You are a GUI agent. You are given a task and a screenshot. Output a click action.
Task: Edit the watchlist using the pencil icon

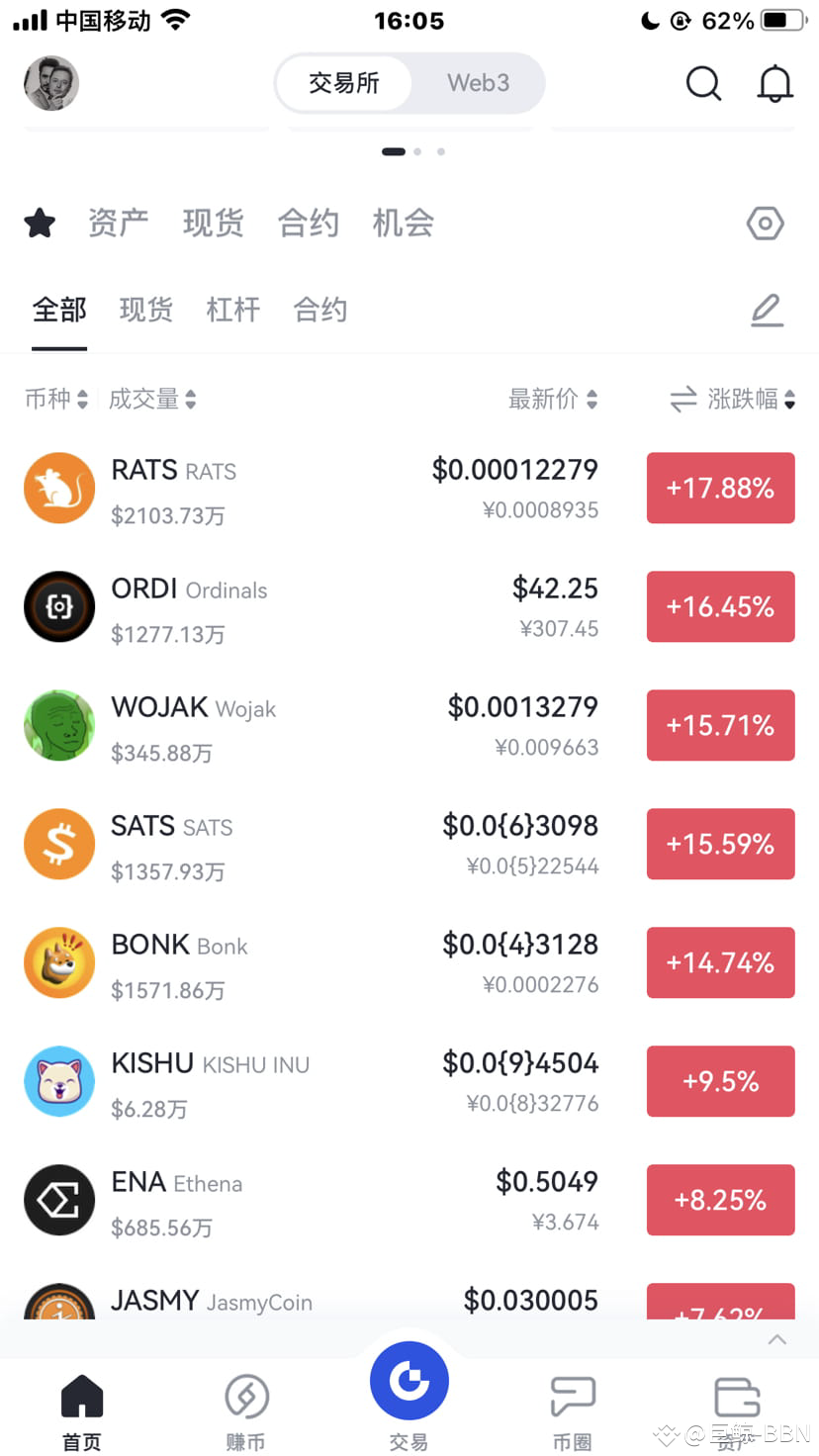[x=768, y=310]
